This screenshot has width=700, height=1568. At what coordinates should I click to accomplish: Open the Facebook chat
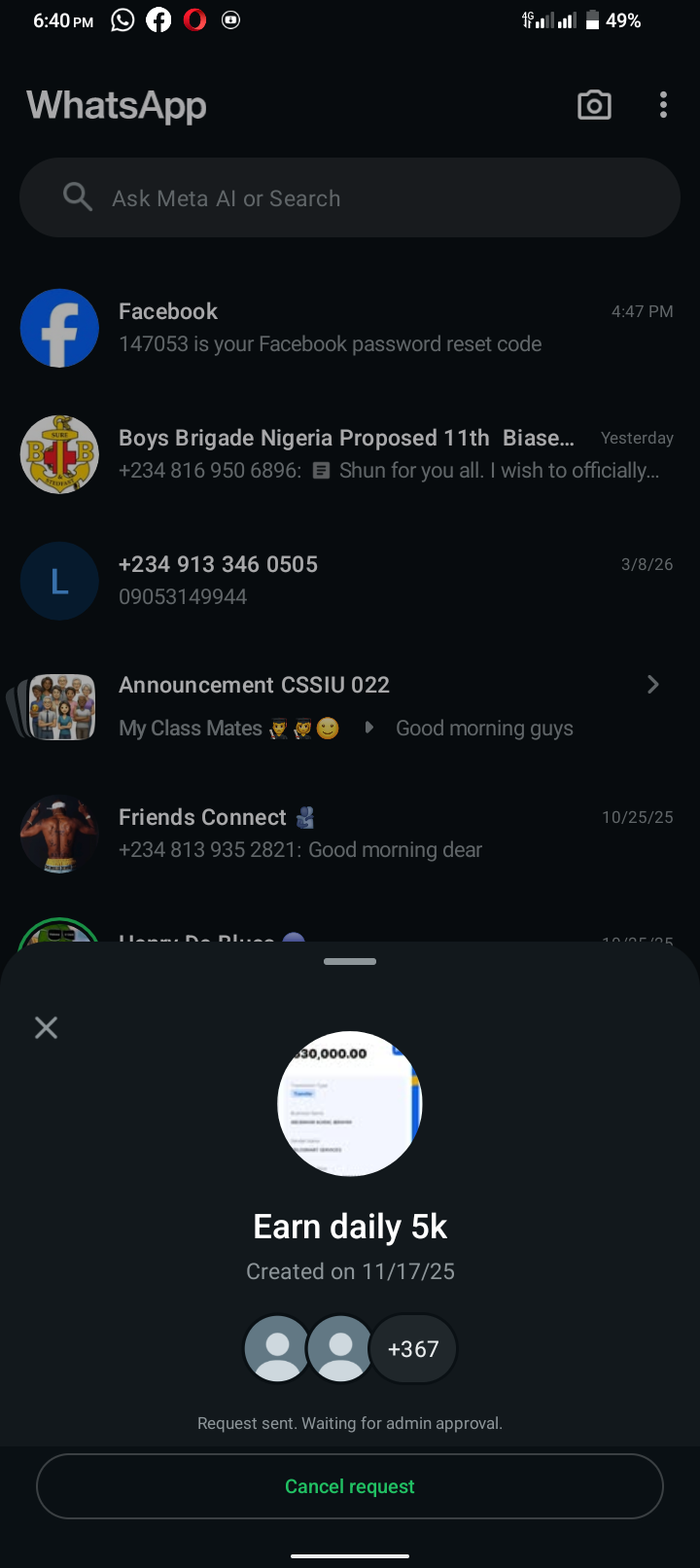click(x=350, y=328)
